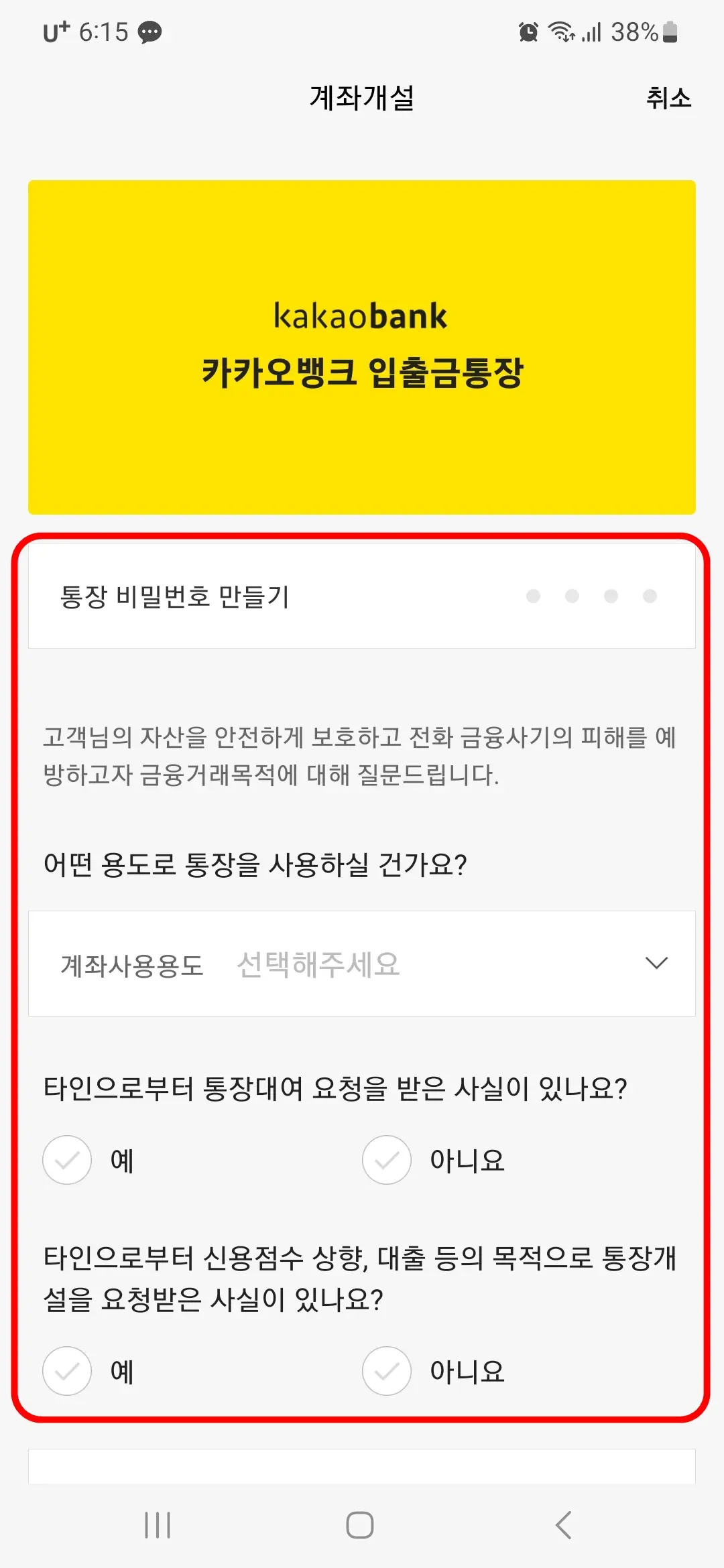Tap the alarm clock icon in status bar
The height and width of the screenshot is (1568, 724).
point(527,31)
